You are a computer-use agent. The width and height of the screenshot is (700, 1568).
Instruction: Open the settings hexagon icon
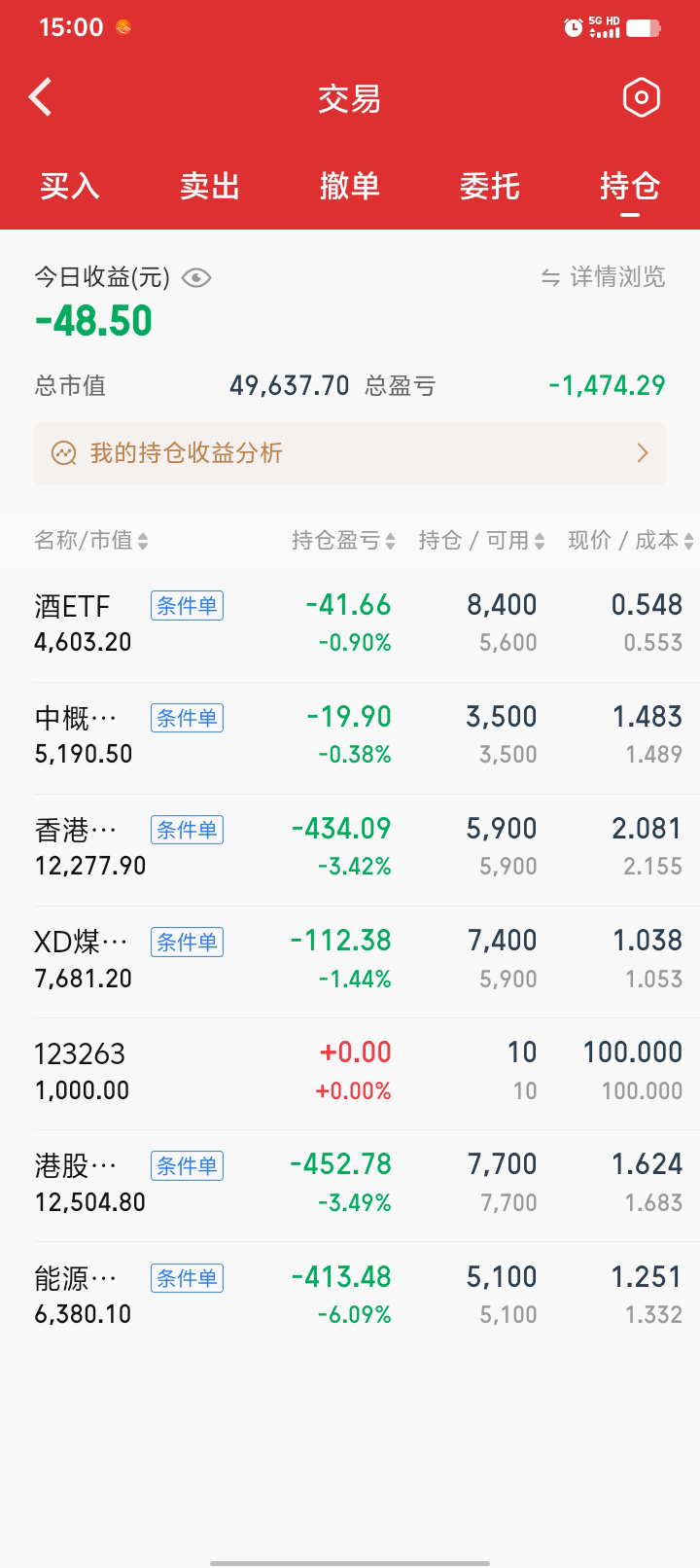point(641,97)
